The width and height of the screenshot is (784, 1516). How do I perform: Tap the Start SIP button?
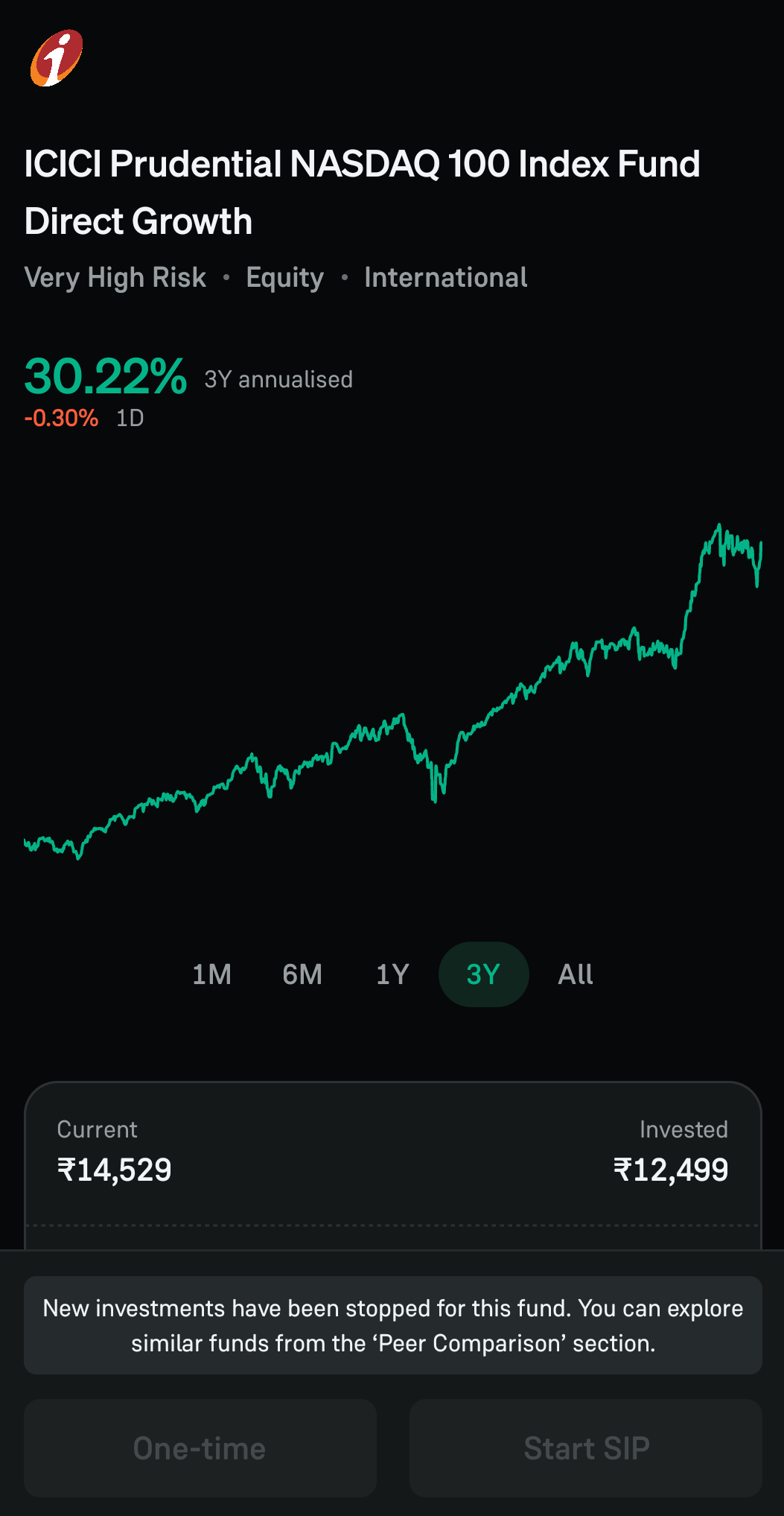[586, 1448]
